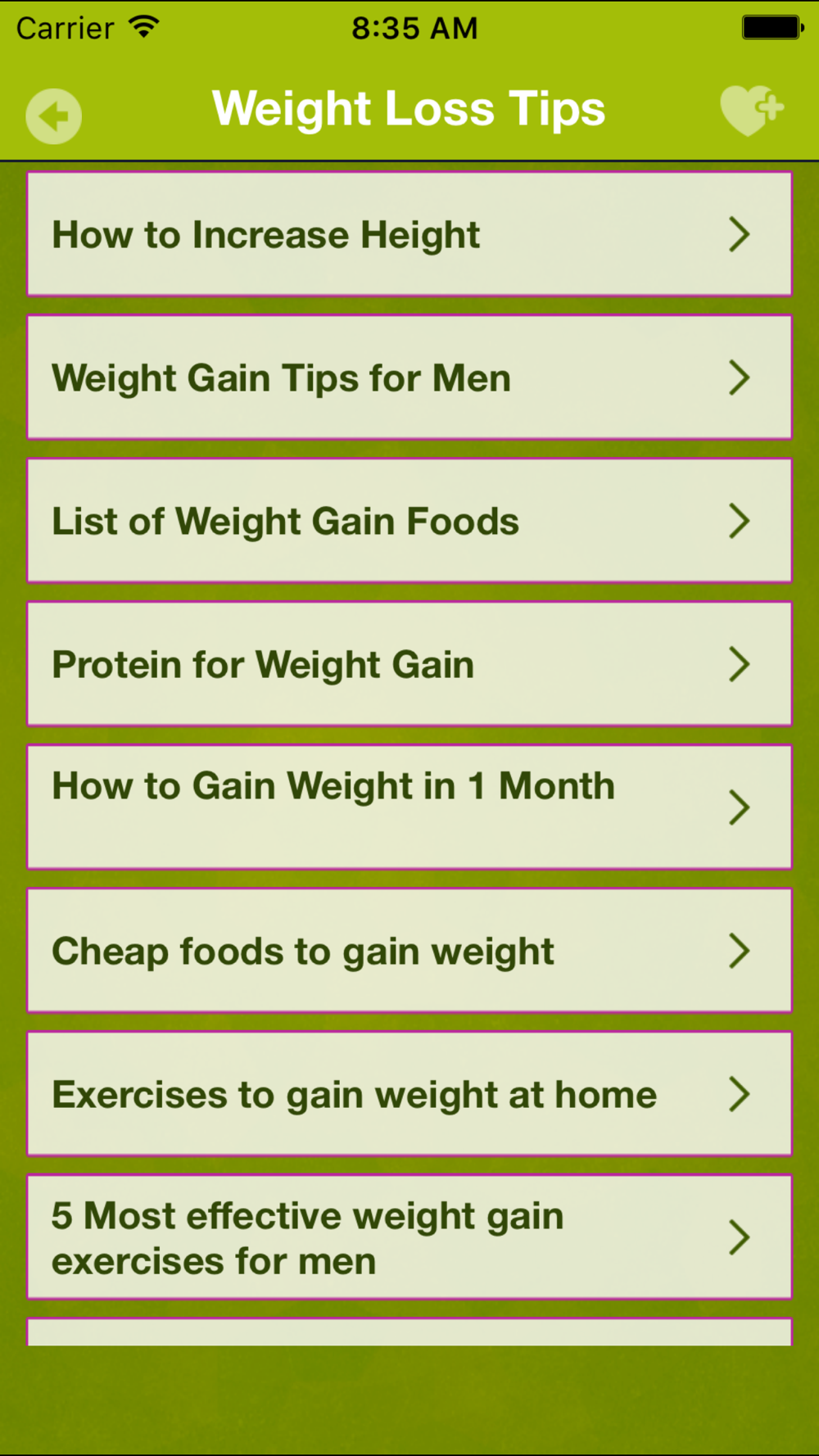Open Cheap foods to gain weight
Screen dimensions: 819x1456
(409, 951)
